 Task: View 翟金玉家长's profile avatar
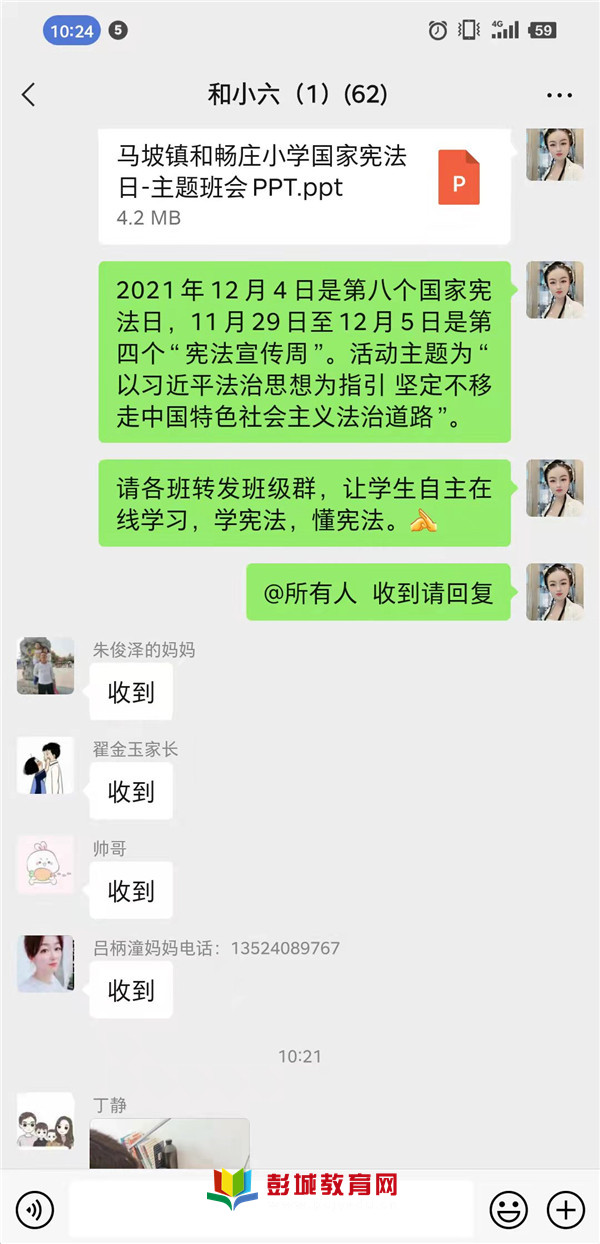pyautogui.click(x=45, y=766)
